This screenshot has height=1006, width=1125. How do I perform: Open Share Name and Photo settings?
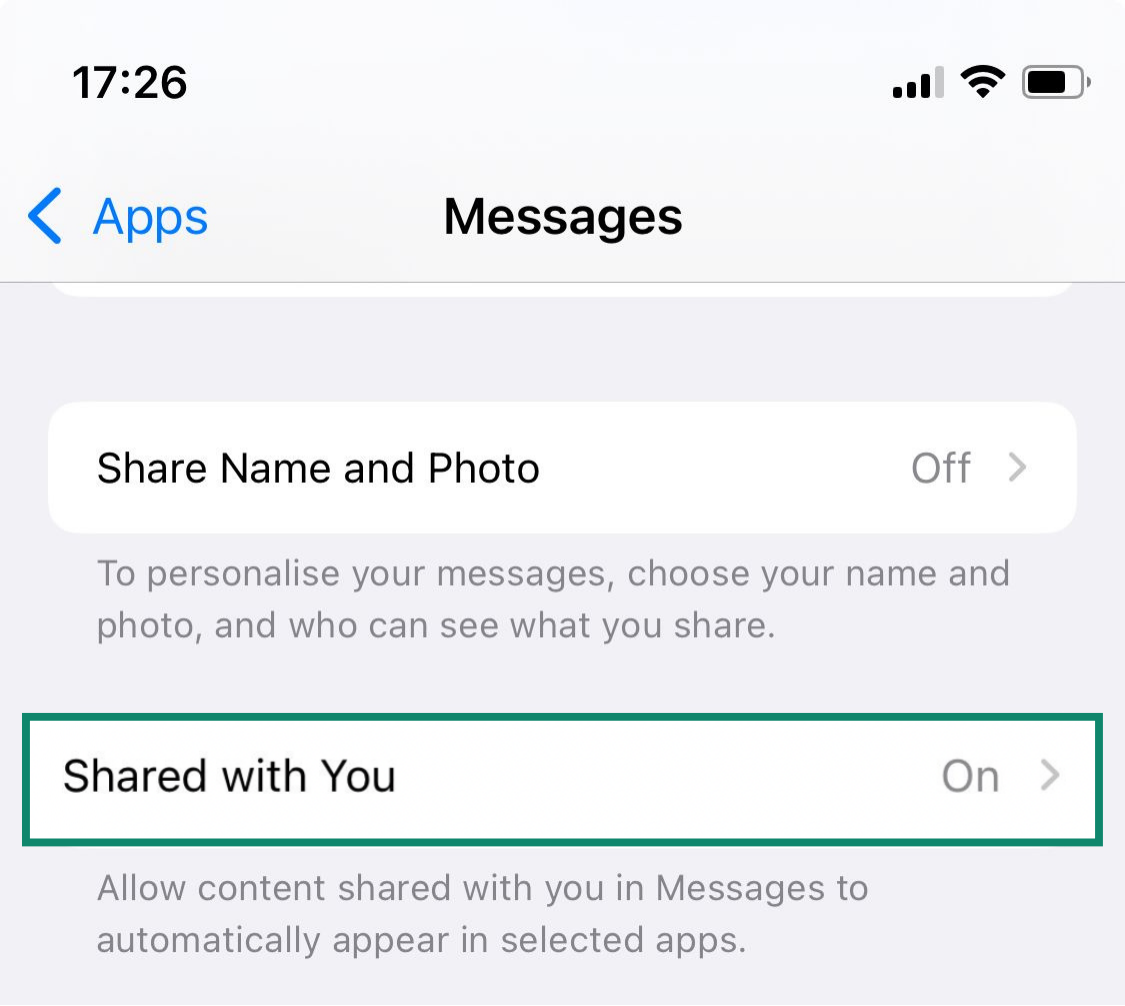click(x=561, y=468)
